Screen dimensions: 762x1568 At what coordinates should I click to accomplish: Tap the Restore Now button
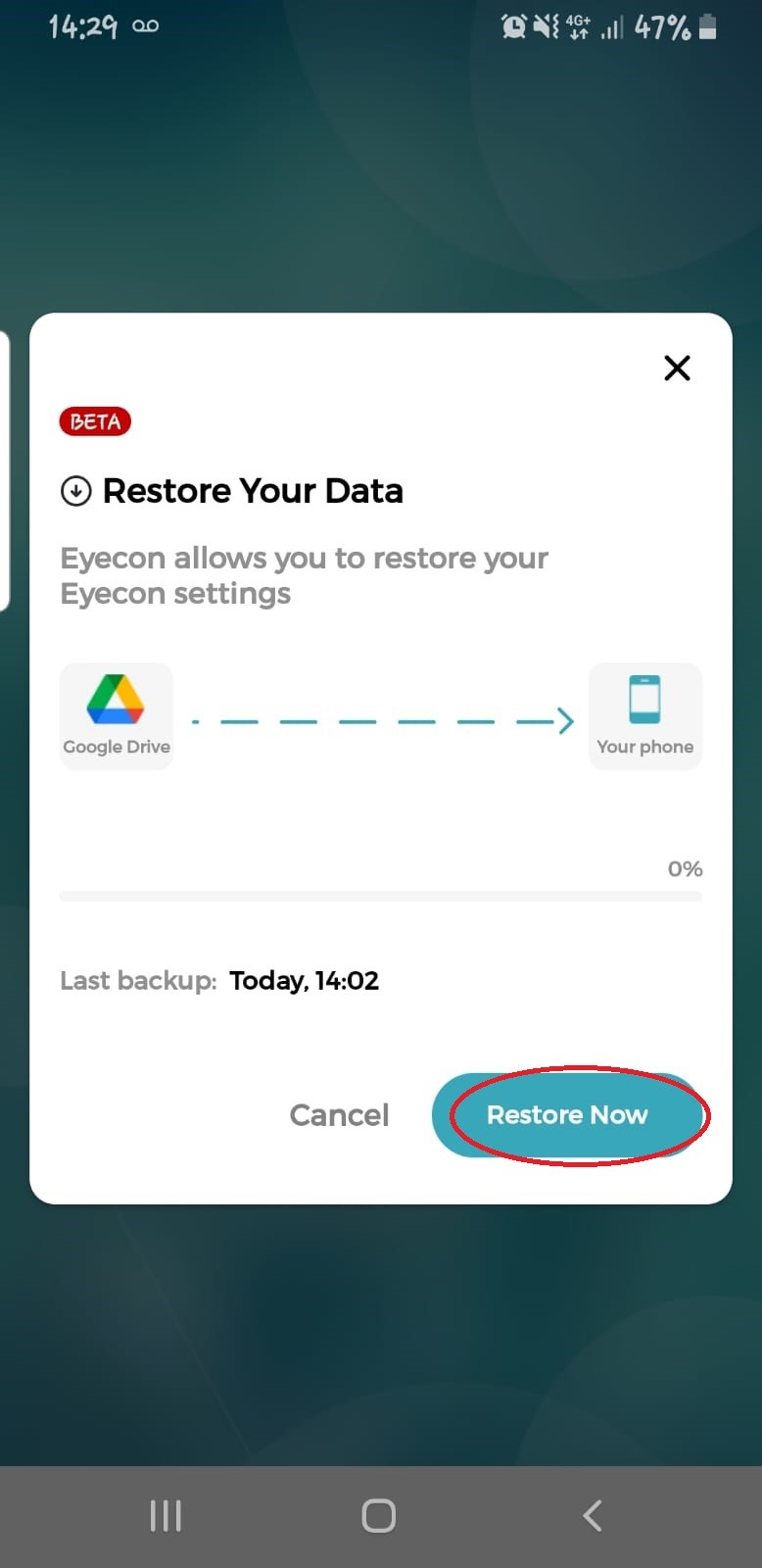coord(567,1115)
